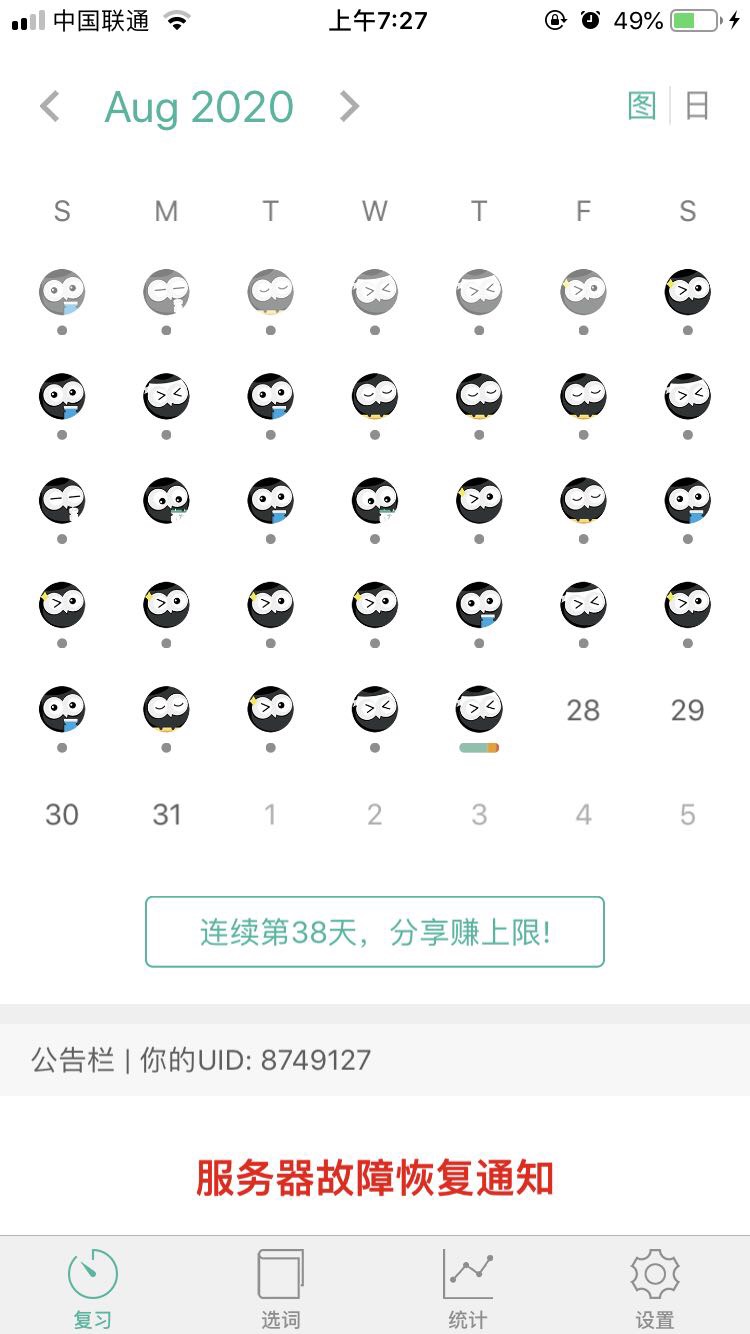Select day 29 in the calendar
Screen dimensions: 750x1334
click(687, 710)
